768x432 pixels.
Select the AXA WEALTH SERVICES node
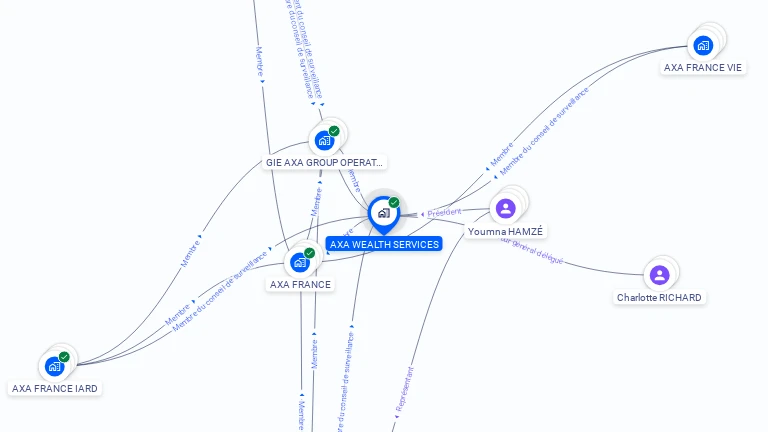pos(383,213)
